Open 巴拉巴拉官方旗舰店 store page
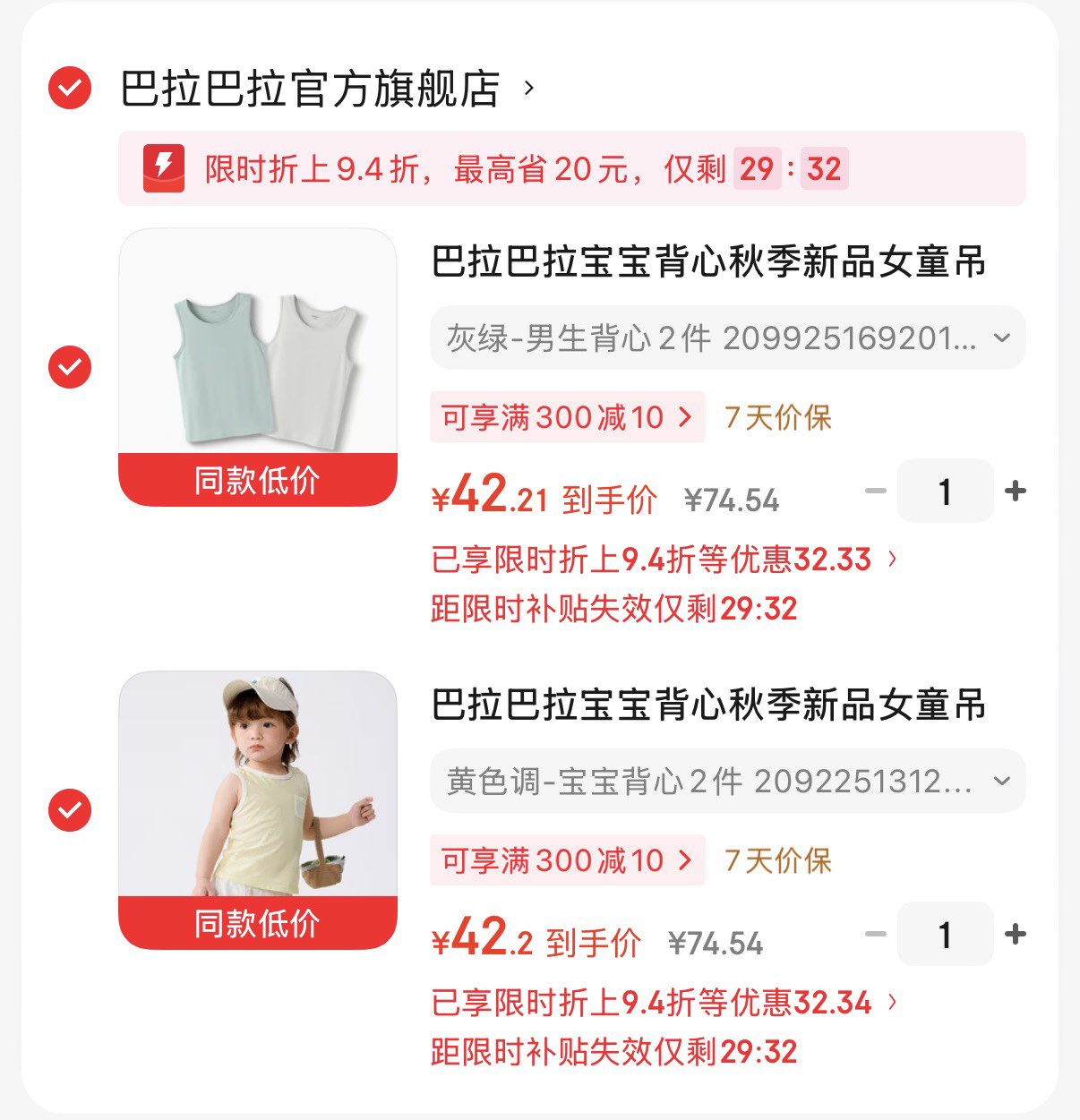The width and height of the screenshot is (1080, 1120). pos(311,88)
